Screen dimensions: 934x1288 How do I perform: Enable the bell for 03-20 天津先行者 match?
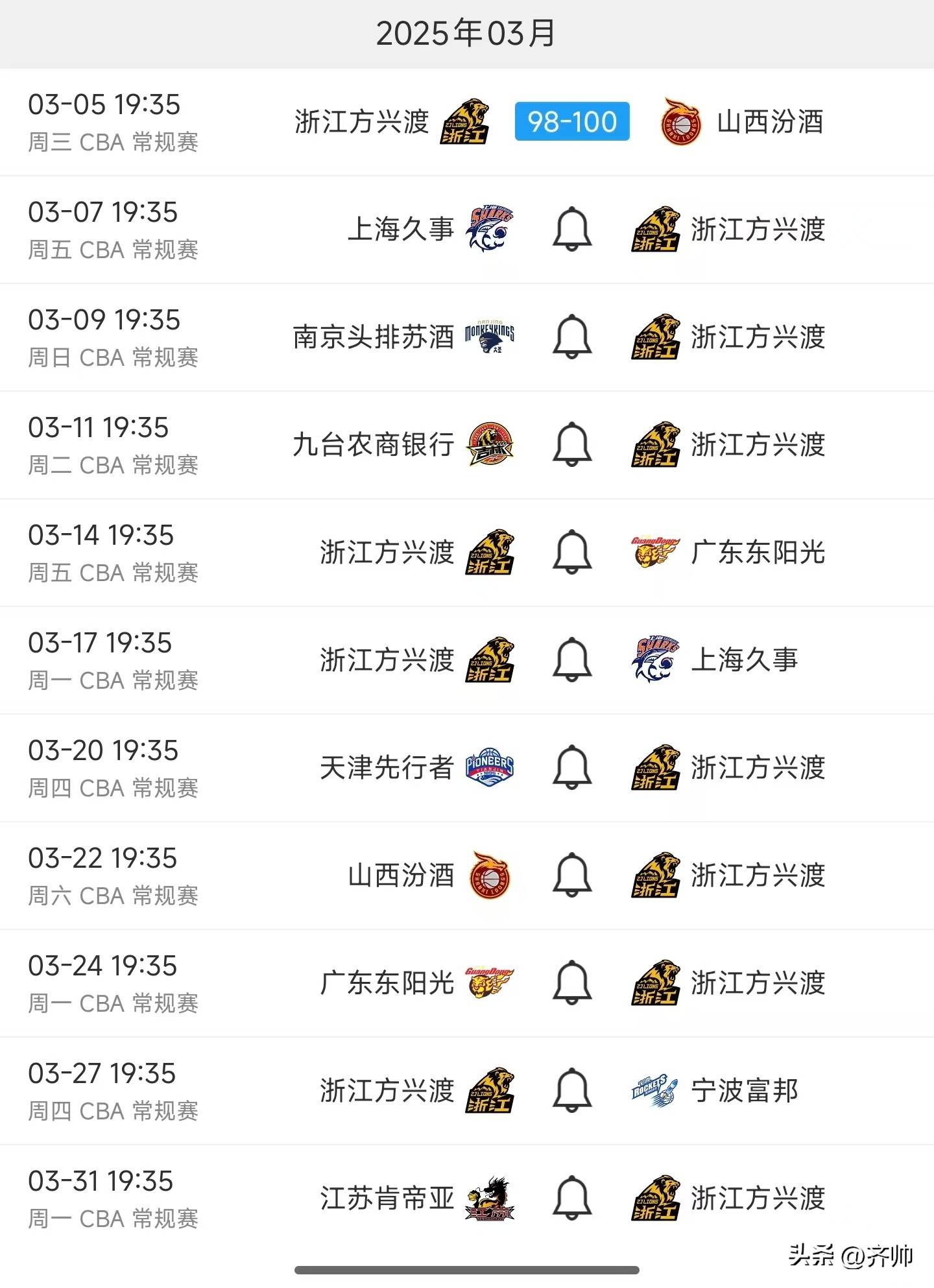click(571, 767)
